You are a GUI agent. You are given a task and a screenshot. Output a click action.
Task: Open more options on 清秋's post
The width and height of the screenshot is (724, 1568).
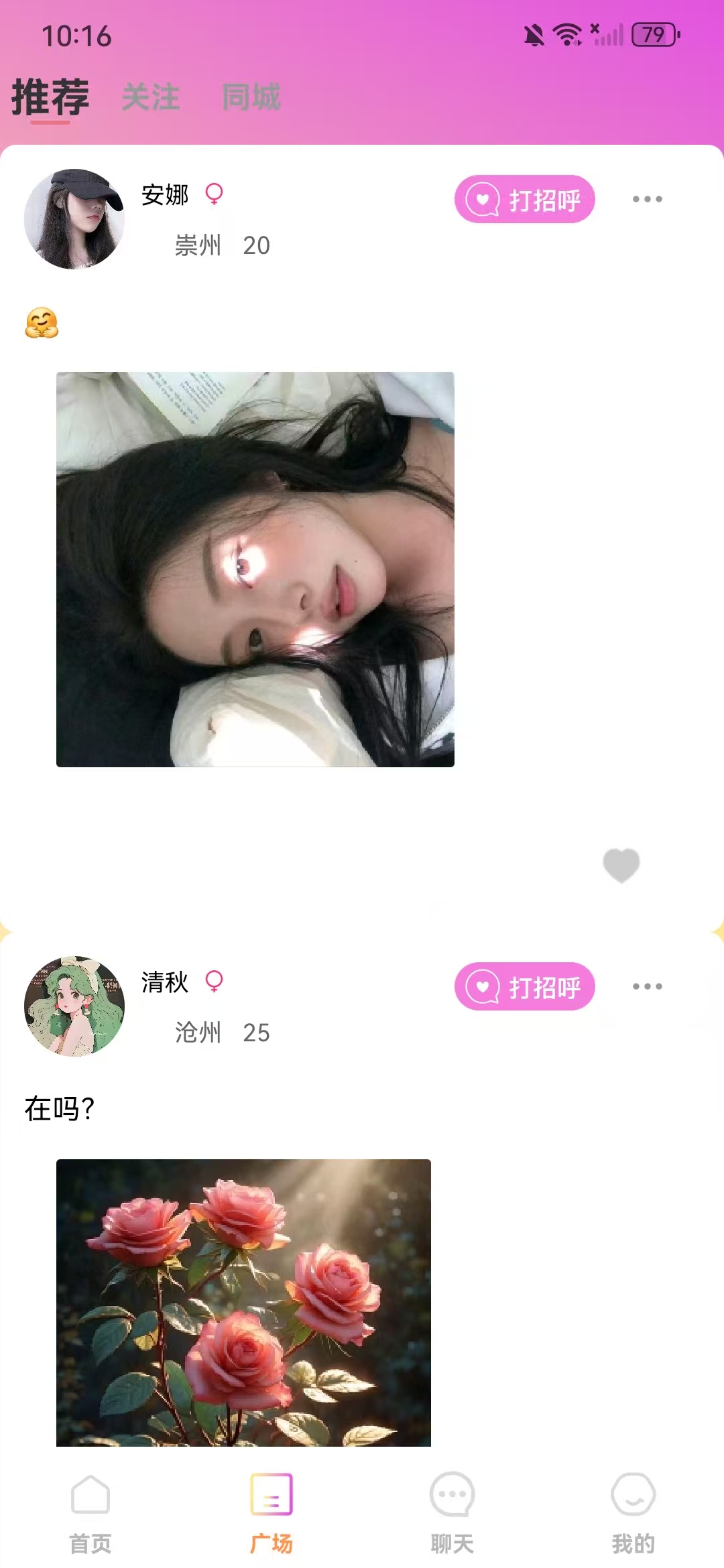[x=647, y=986]
